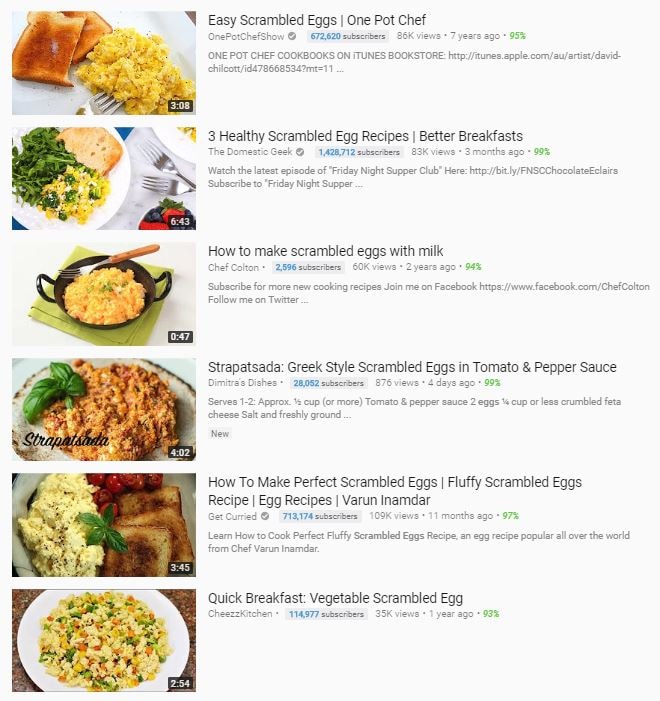Open Quick Breakfast: Vegetable Scrambled Egg title
The height and width of the screenshot is (701, 660).
click(335, 598)
